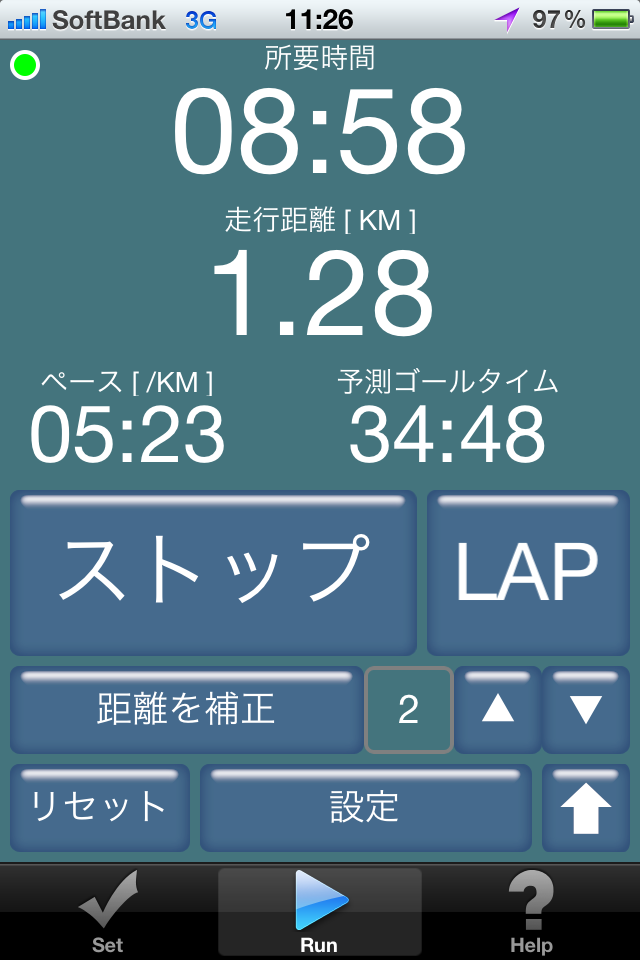
Task: Decrease the correction value with the down triangle
Action: [x=585, y=710]
